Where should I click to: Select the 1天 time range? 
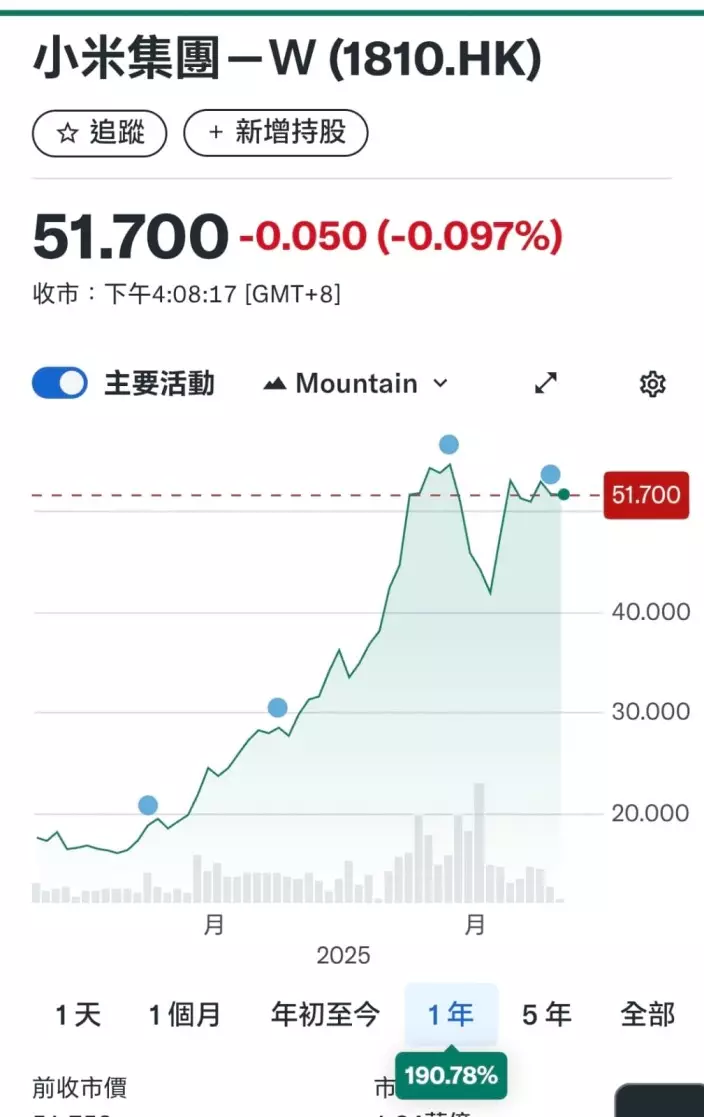tap(78, 1015)
